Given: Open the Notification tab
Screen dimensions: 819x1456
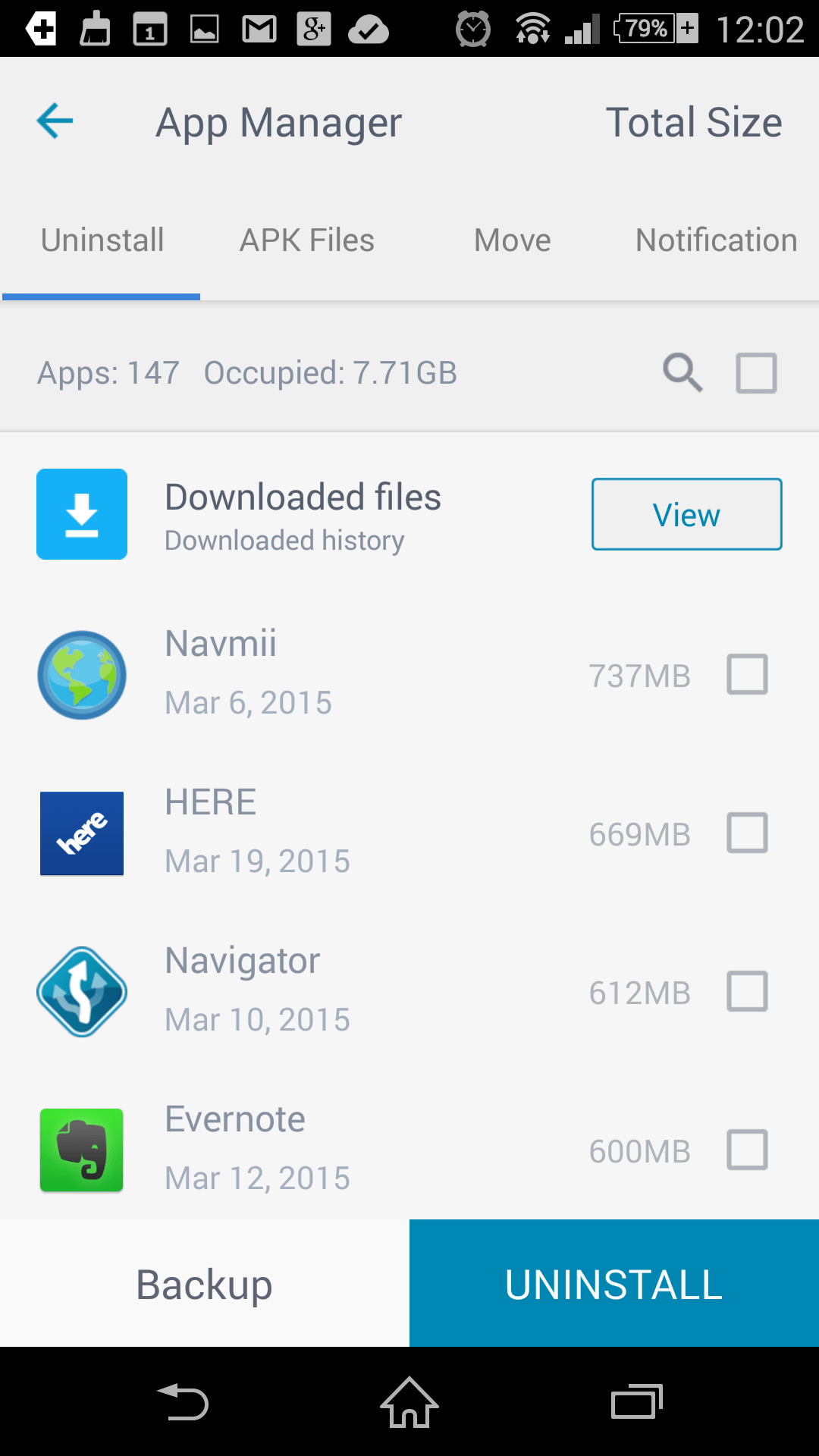Looking at the screenshot, I should coord(717,240).
